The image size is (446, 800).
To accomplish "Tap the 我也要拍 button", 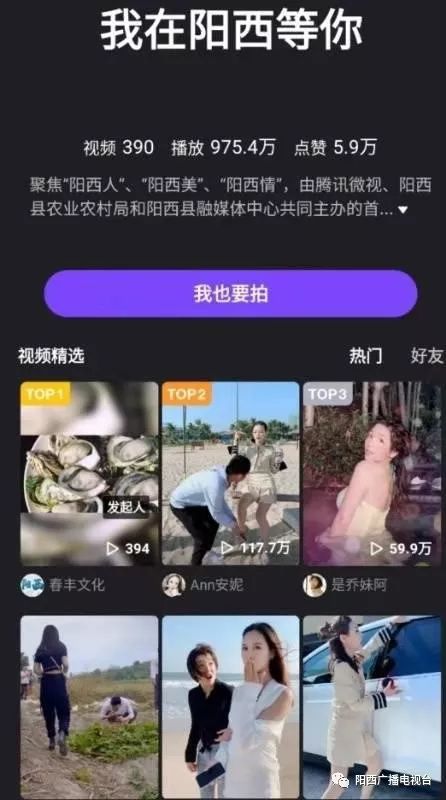I will pos(231,294).
